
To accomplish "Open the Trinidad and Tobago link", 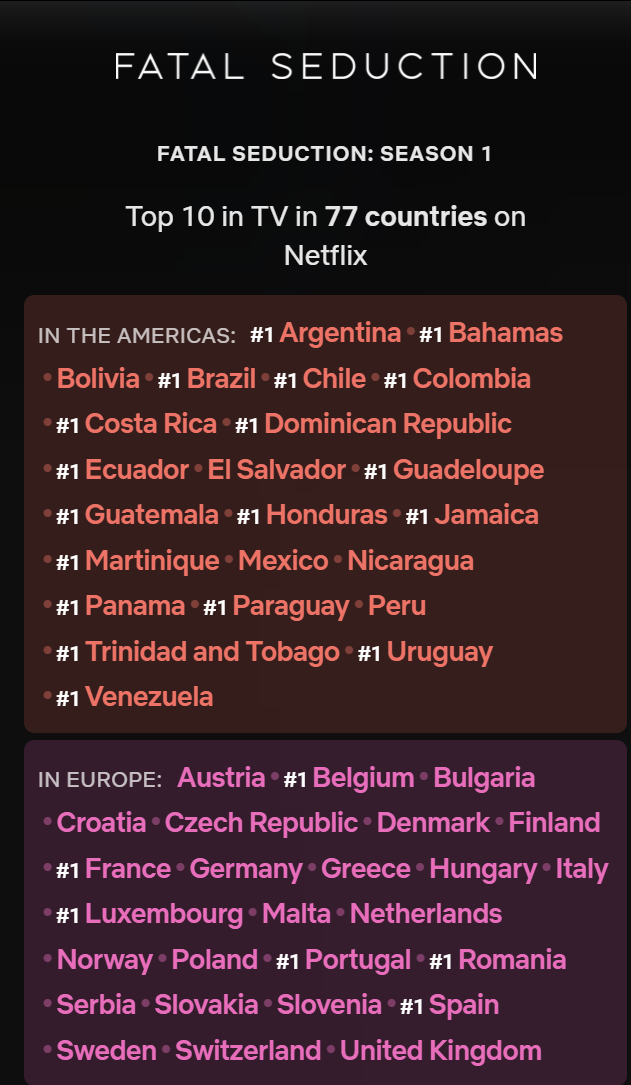I will point(212,652).
